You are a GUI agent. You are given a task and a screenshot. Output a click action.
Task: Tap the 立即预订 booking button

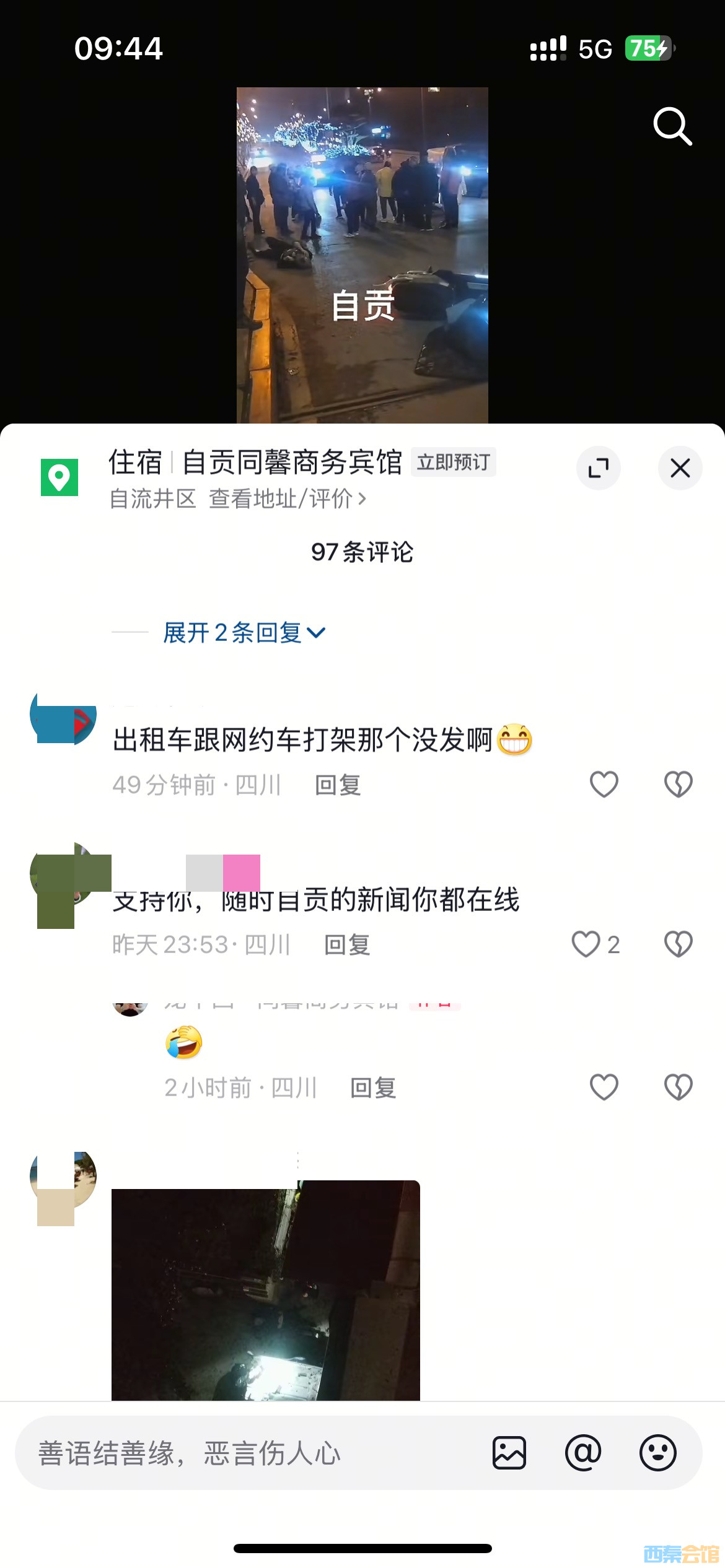(x=453, y=462)
